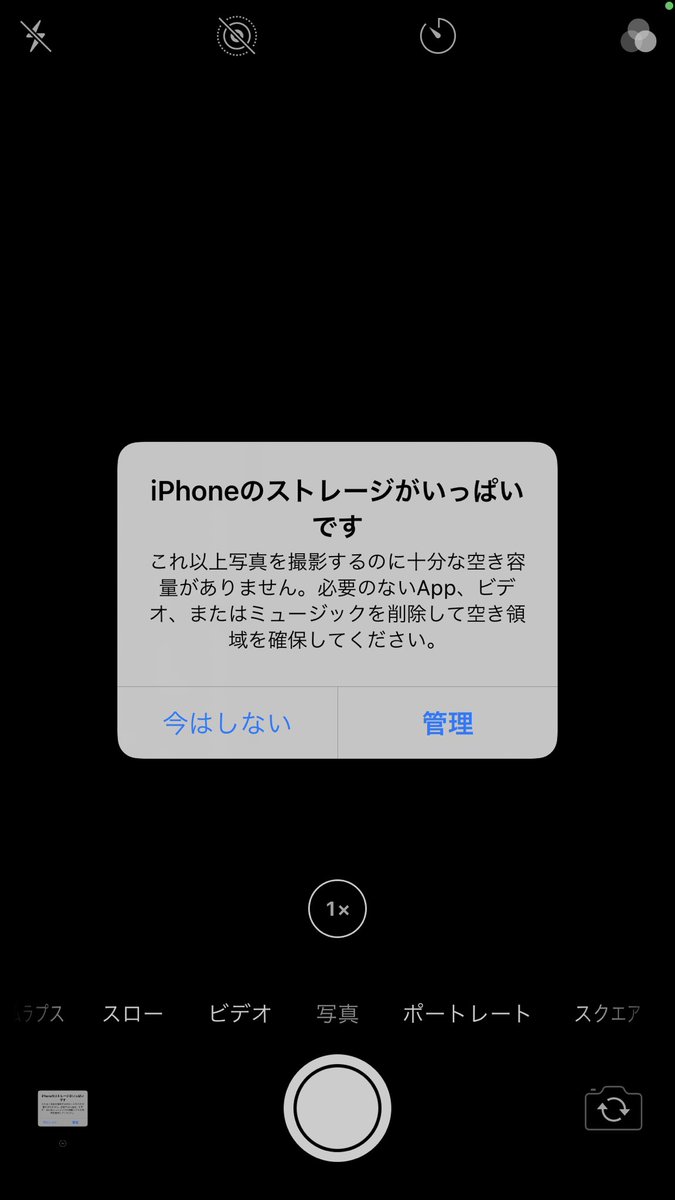Image resolution: width=675 pixels, height=1200 pixels.
Task: Switch to スロー mode
Action: [132, 1013]
